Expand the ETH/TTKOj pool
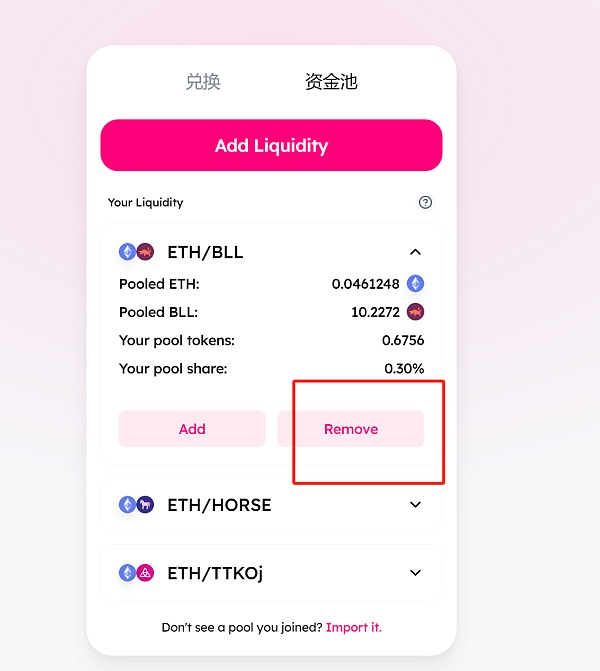The width and height of the screenshot is (600, 671). pos(416,573)
